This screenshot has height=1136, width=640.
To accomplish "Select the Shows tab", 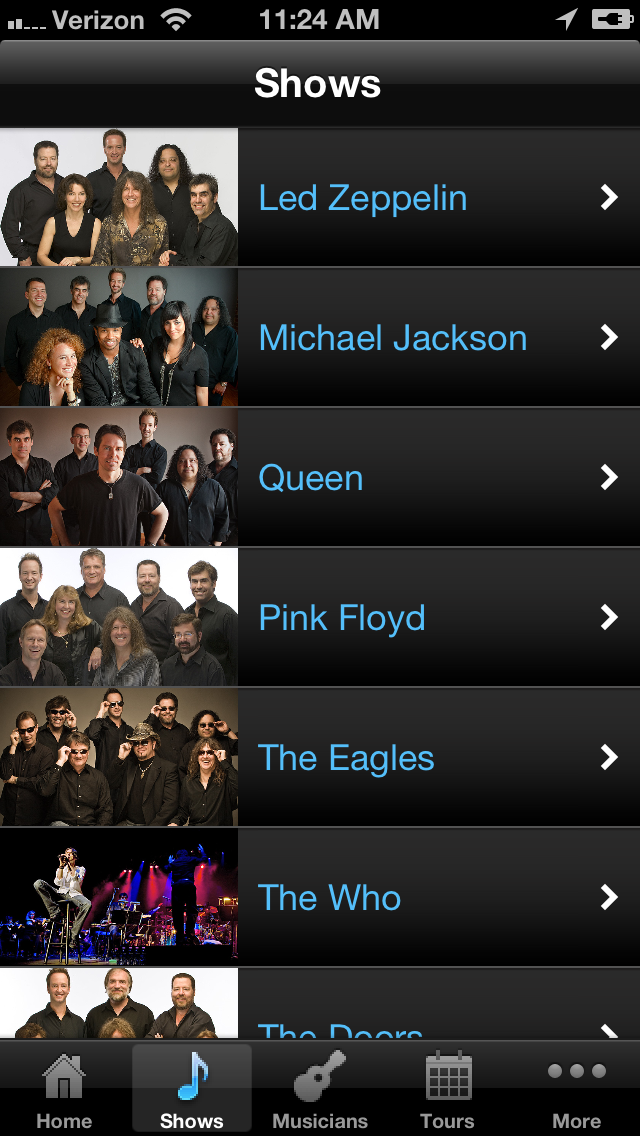I will 192,1091.
